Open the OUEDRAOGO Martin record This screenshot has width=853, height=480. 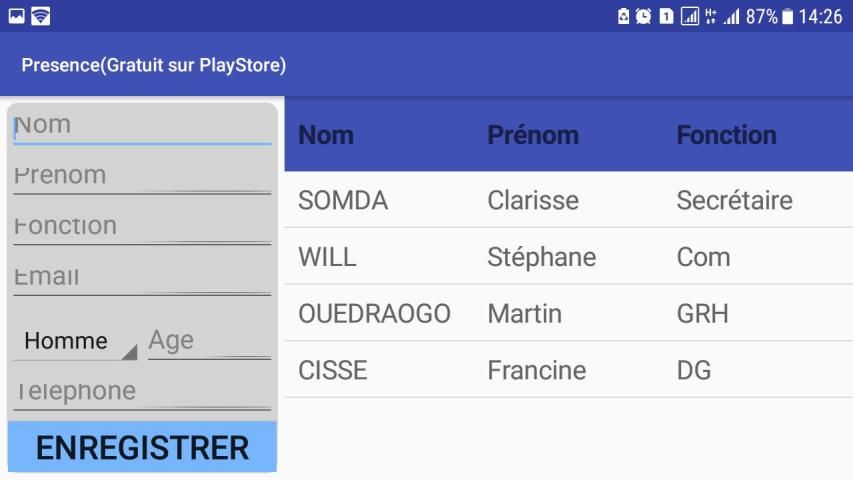(x=568, y=314)
